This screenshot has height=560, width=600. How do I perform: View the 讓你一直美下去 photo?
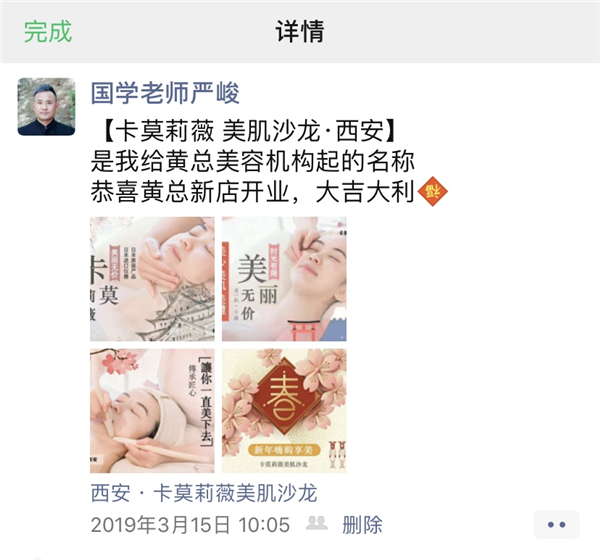point(152,411)
